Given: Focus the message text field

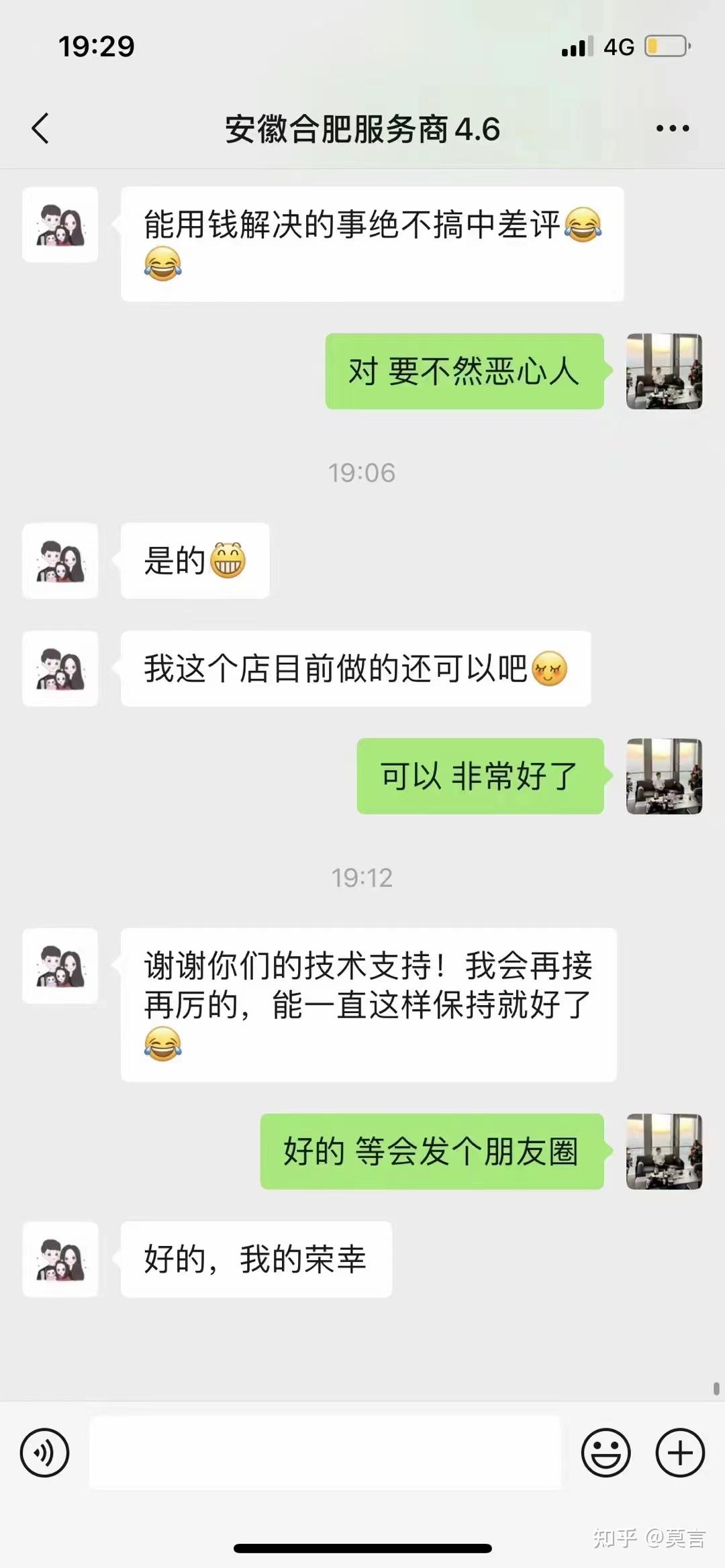Looking at the screenshot, I should click(325, 1453).
